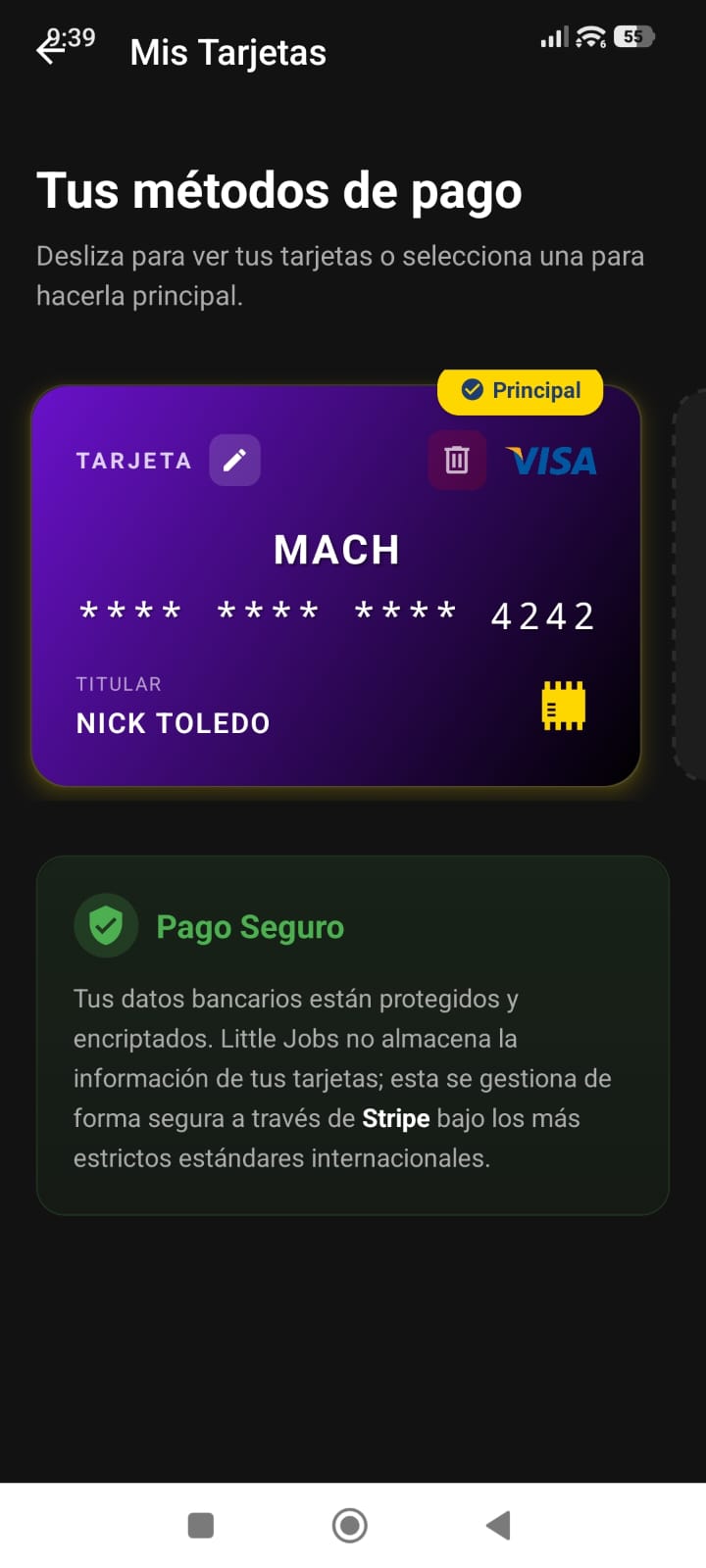Open the Mis Tarjetas header title

pos(227,52)
